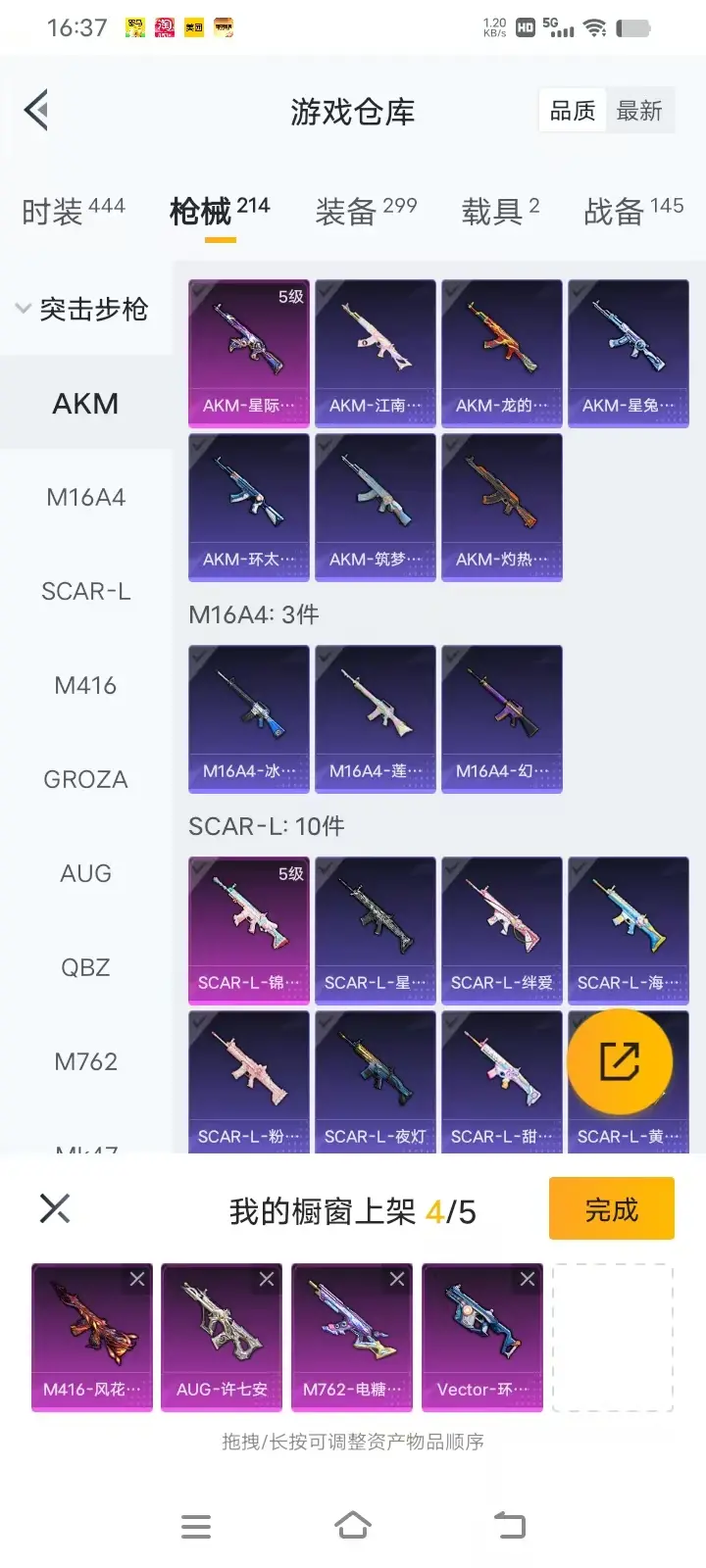
Task: Switch to the 战备 tab
Action: pos(632,211)
